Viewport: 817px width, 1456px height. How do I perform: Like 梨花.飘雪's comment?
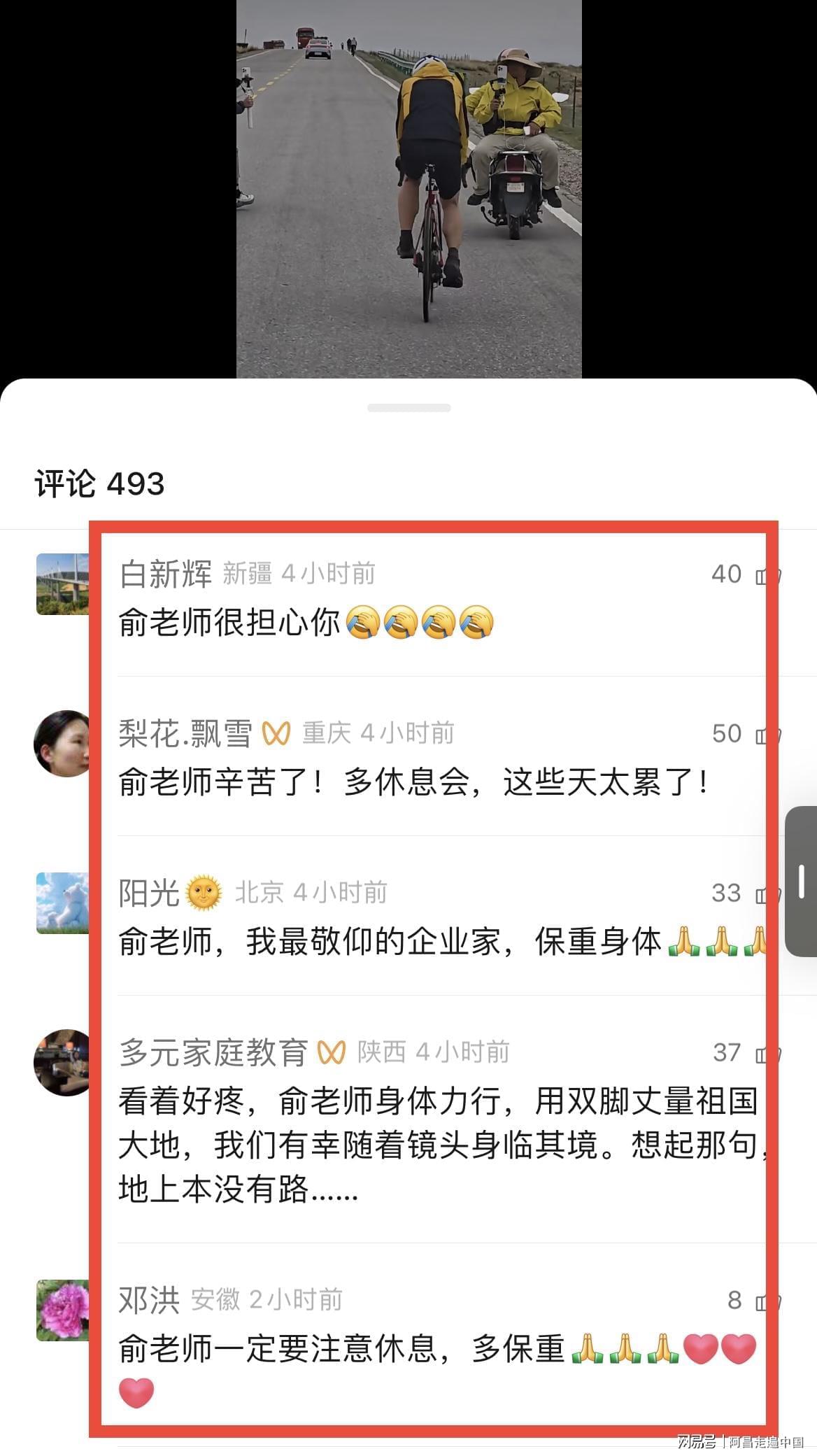[x=767, y=735]
